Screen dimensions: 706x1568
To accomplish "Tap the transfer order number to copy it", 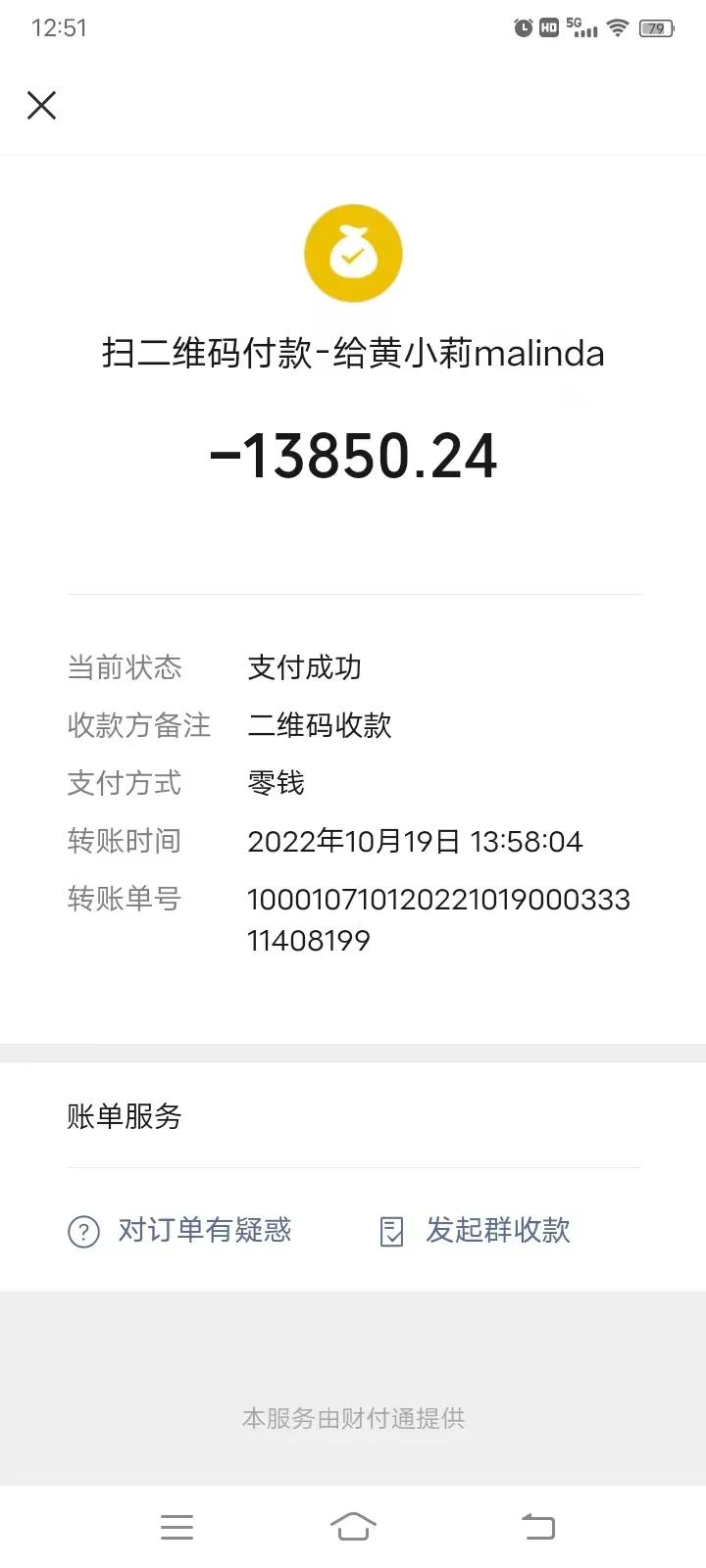I will 438,919.
